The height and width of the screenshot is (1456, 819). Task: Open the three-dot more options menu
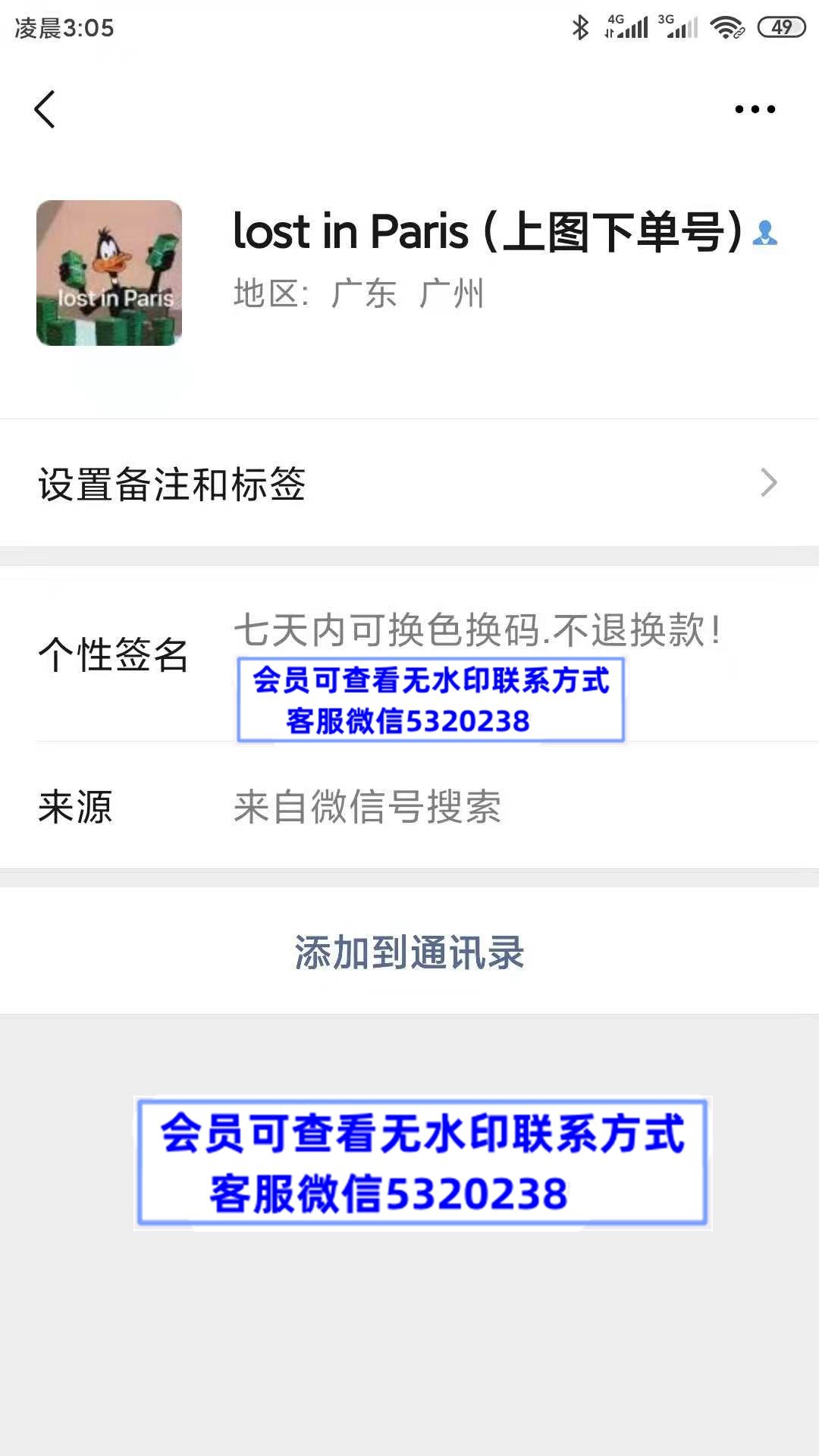click(755, 109)
